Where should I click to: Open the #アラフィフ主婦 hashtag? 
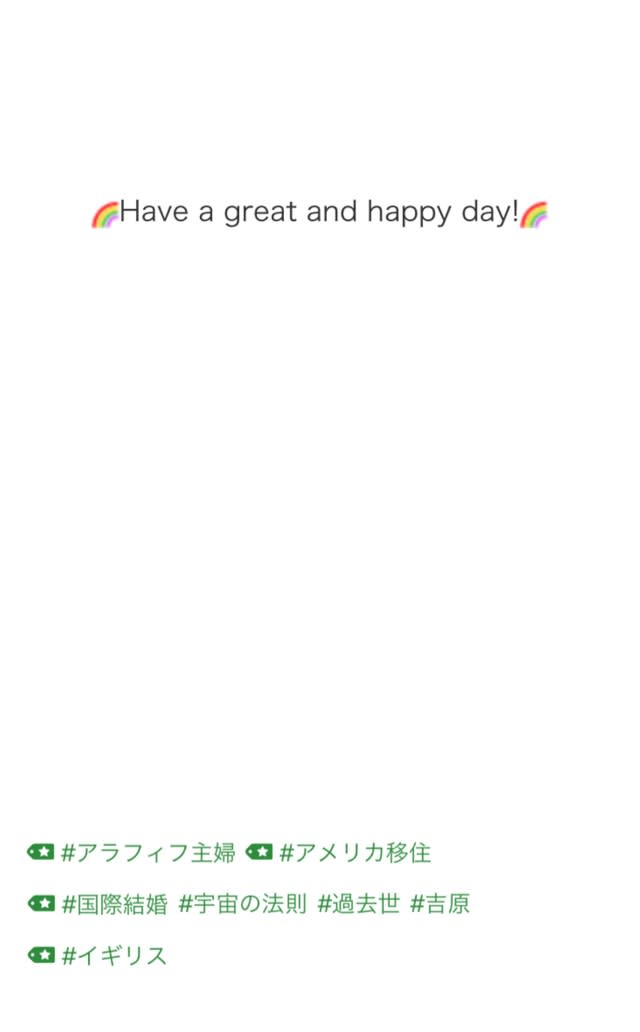[x=147, y=852]
